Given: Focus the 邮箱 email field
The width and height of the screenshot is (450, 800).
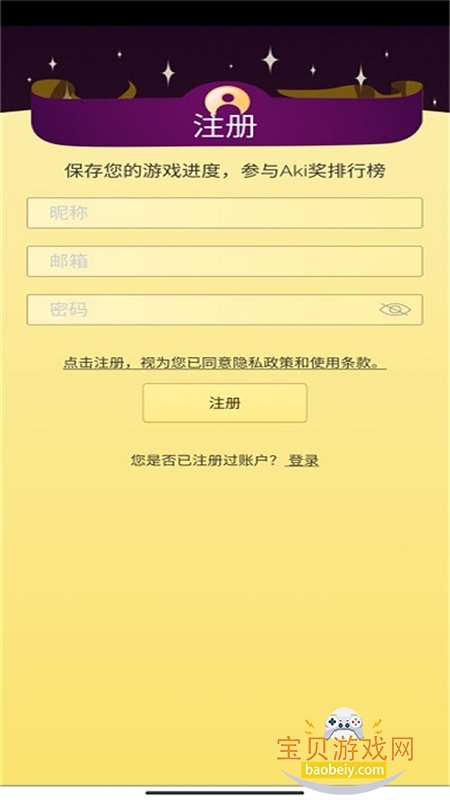Looking at the screenshot, I should [x=224, y=261].
